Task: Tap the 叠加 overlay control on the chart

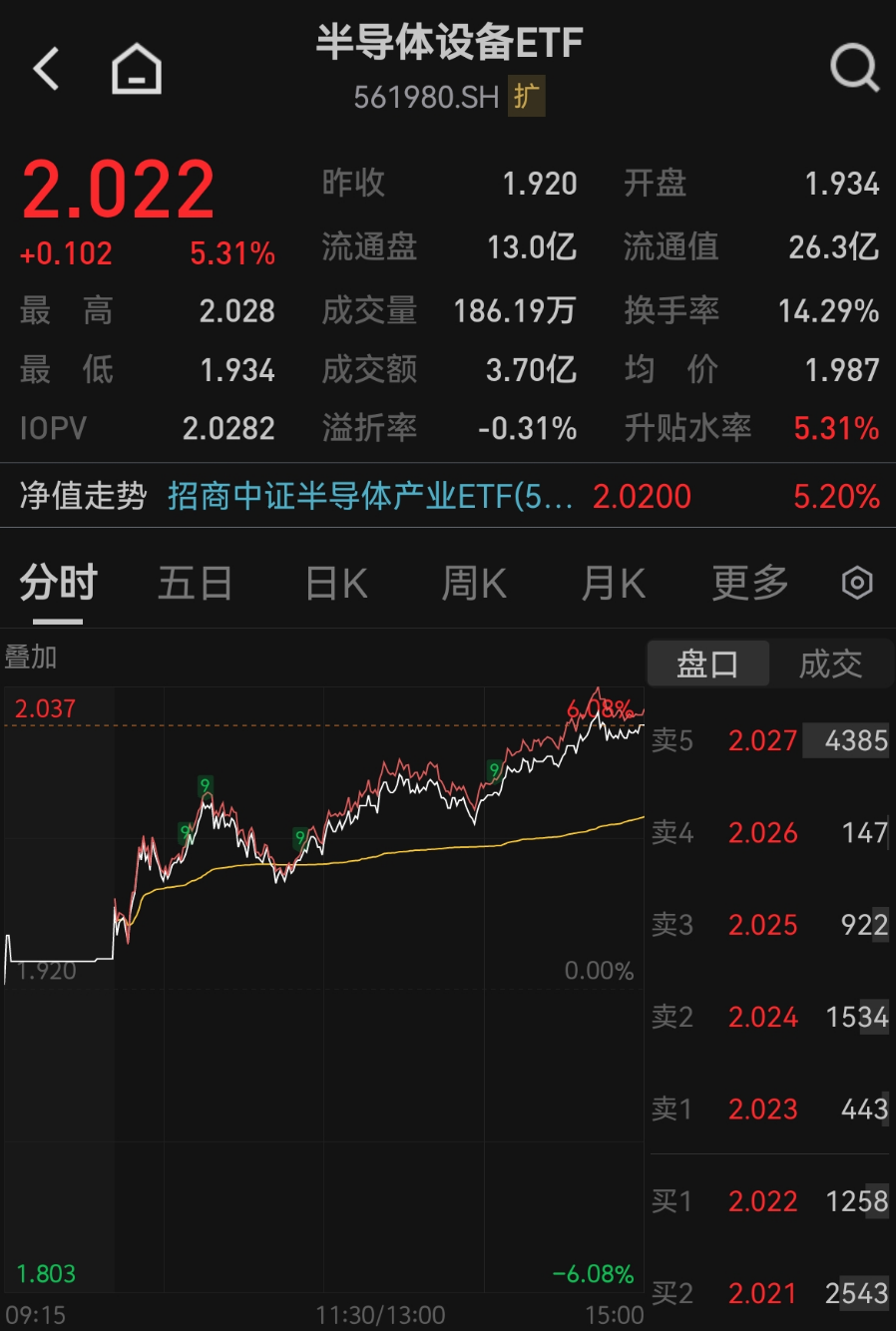Action: [x=34, y=658]
